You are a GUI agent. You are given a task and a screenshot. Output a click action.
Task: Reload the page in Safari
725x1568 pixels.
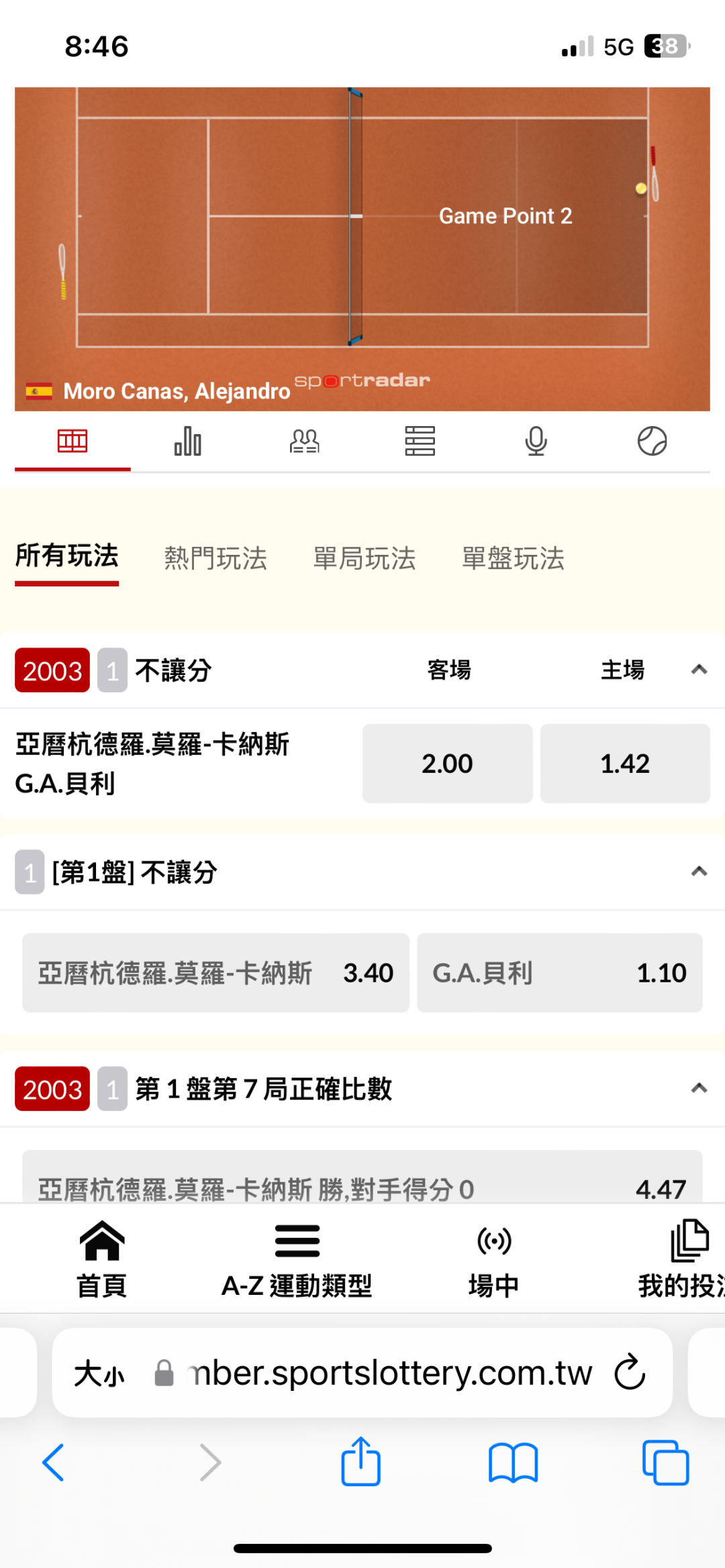point(630,1372)
